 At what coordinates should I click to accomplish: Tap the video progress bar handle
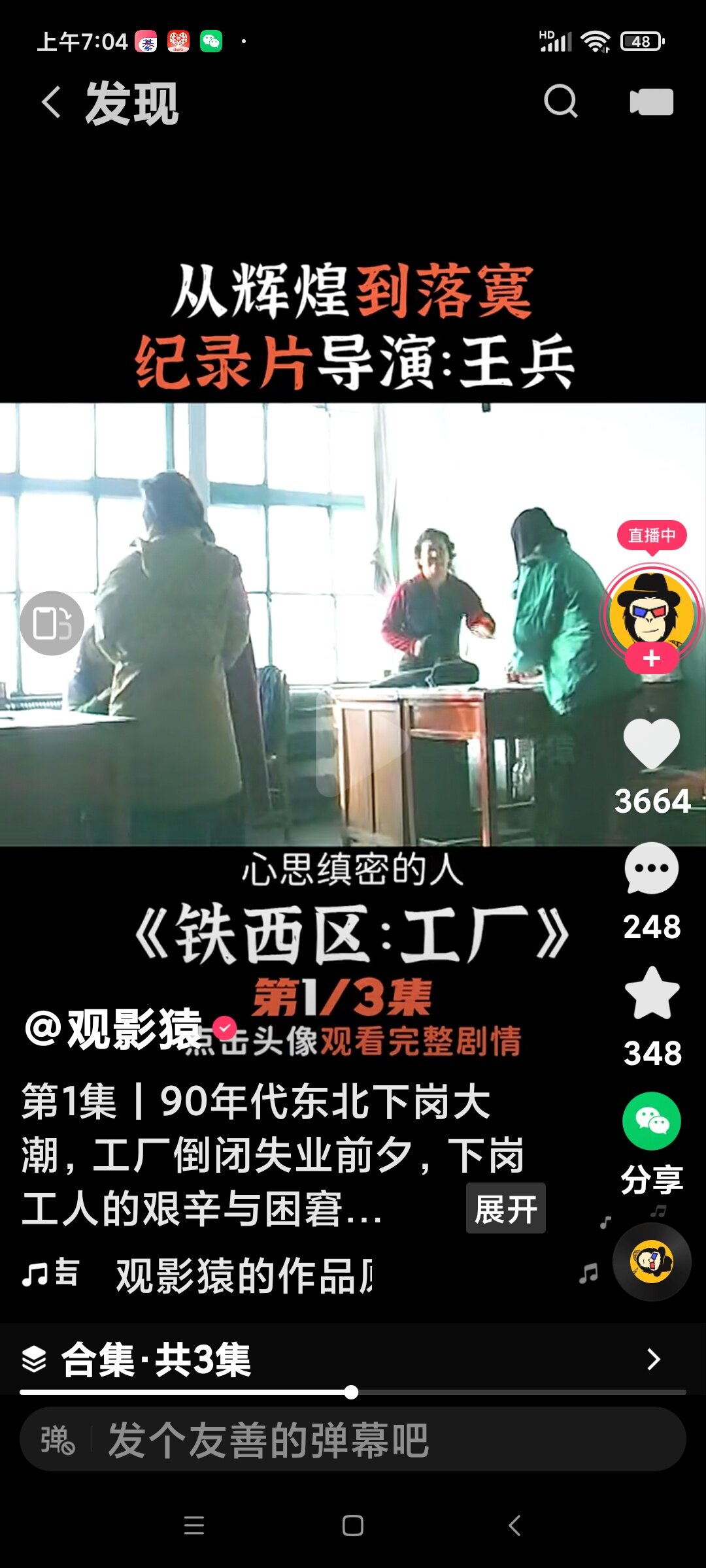click(351, 1392)
